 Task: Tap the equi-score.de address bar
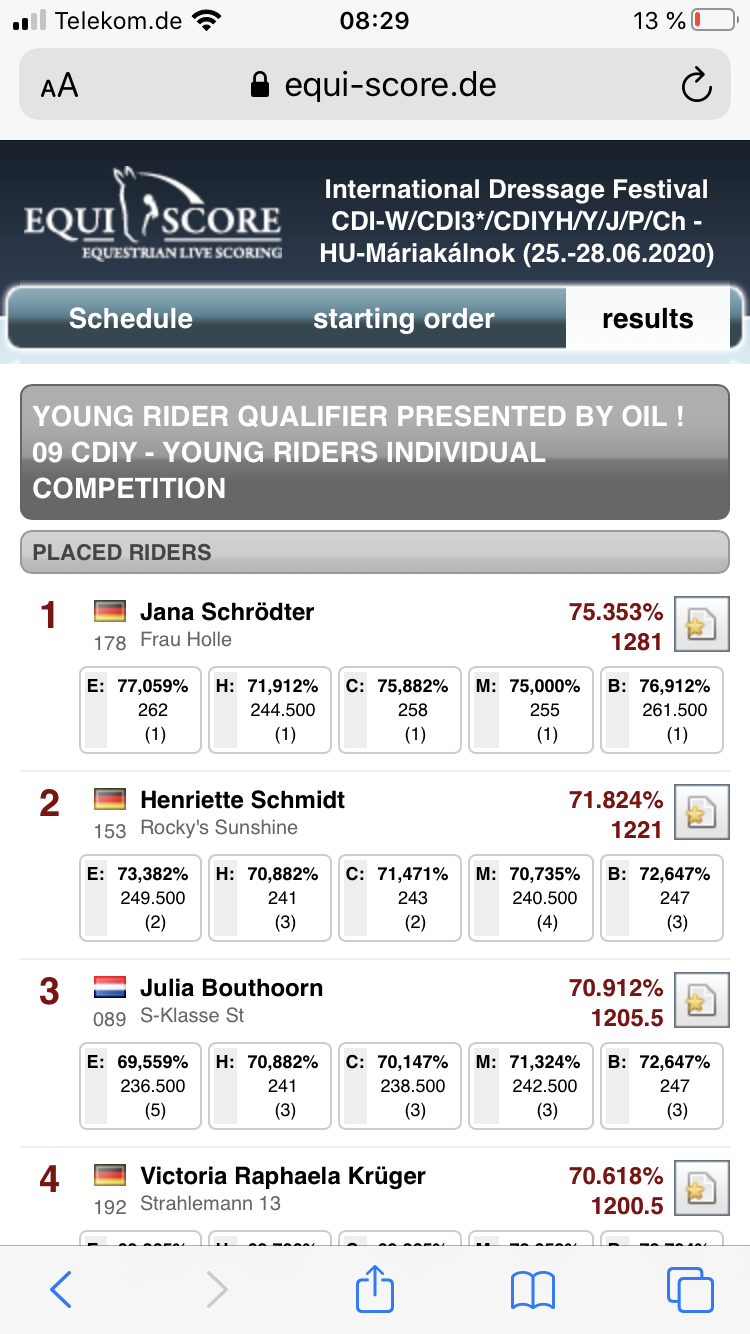(x=374, y=85)
